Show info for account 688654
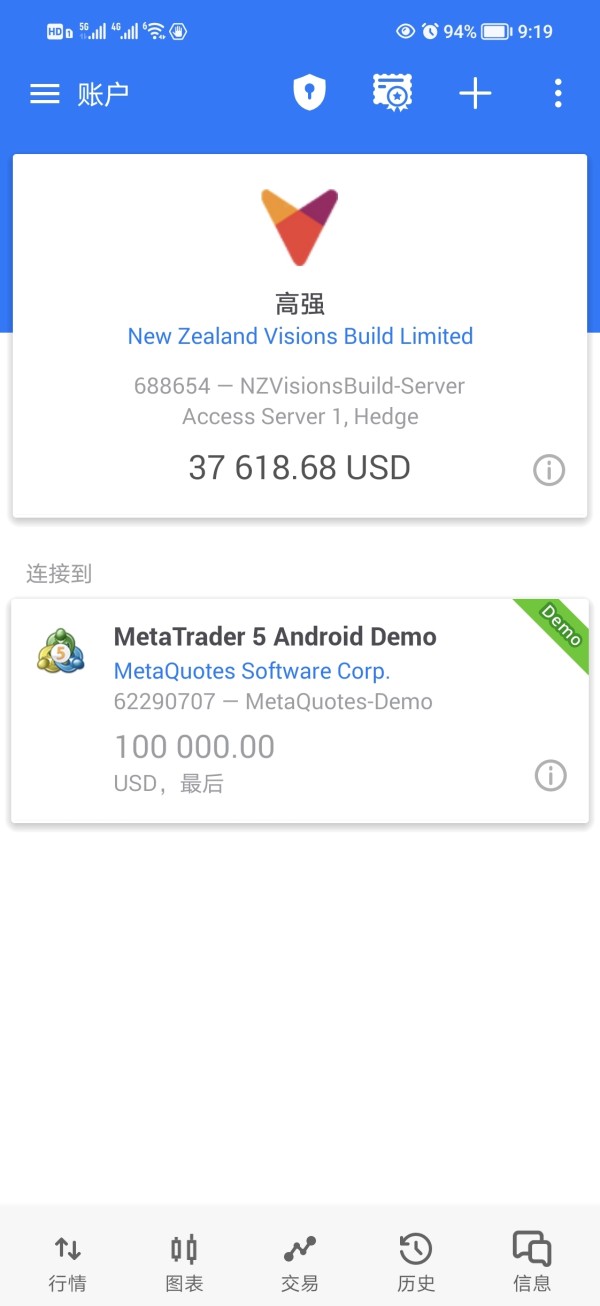 [549, 470]
